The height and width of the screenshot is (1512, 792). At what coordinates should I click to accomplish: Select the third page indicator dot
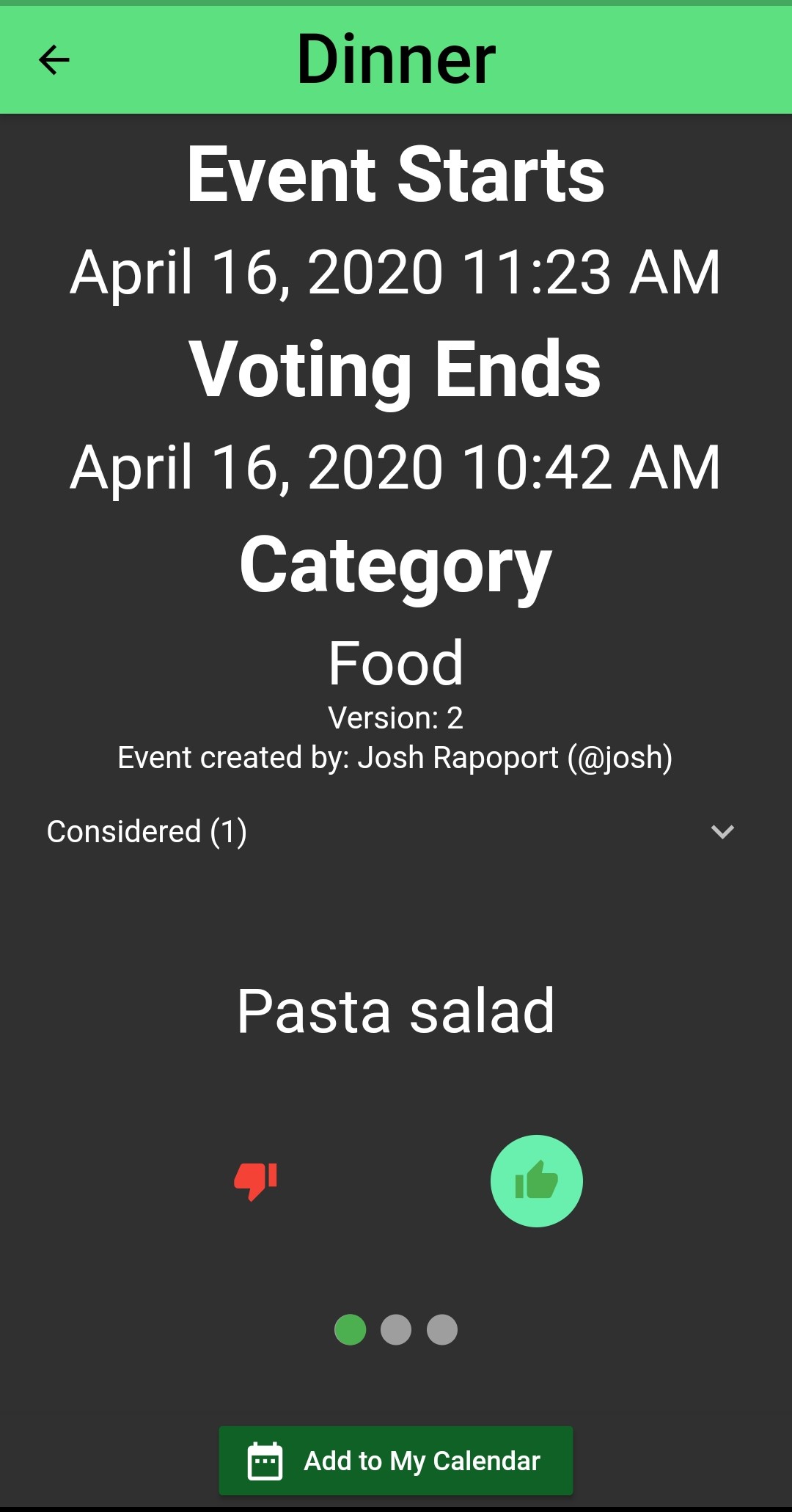click(442, 1329)
